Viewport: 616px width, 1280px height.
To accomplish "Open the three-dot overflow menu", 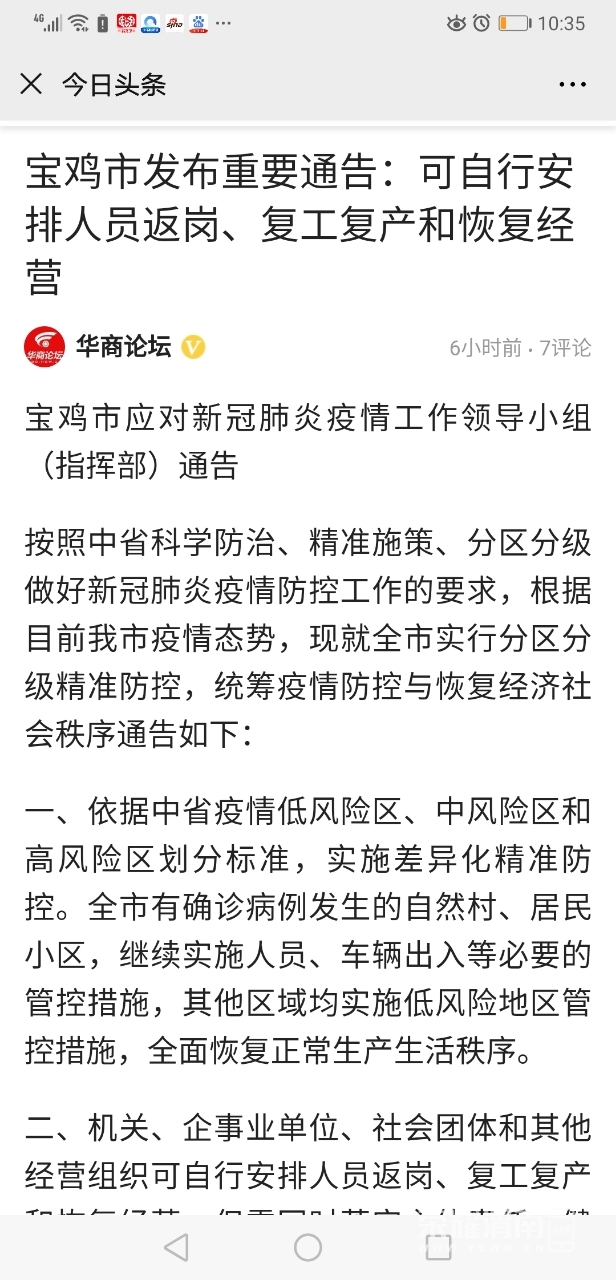I will pyautogui.click(x=572, y=84).
